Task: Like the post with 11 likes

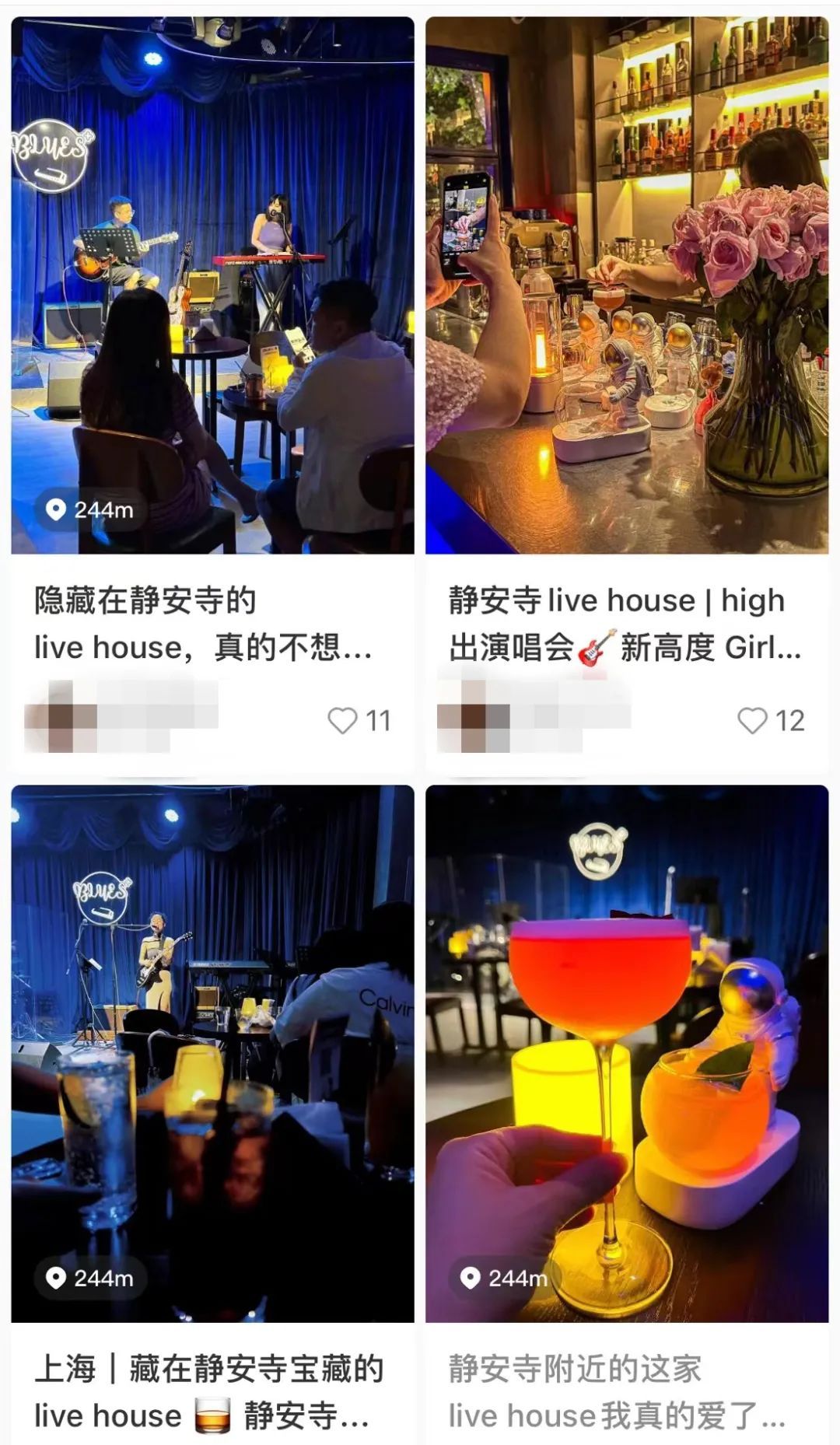Action: [x=342, y=721]
